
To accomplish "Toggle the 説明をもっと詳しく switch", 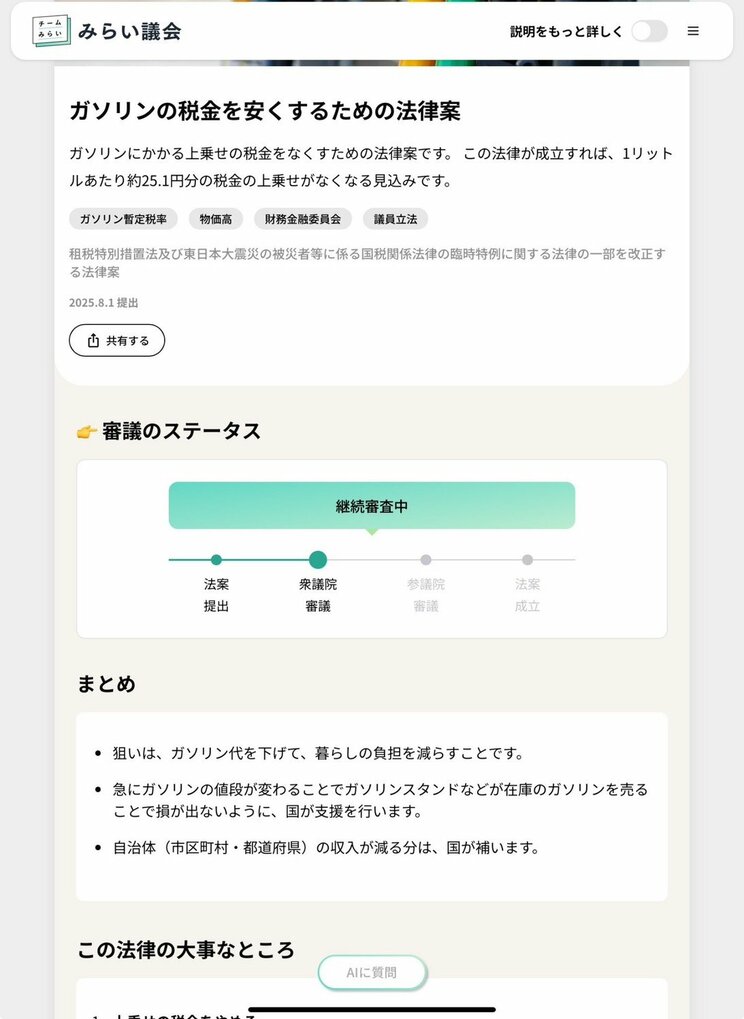I will [649, 31].
